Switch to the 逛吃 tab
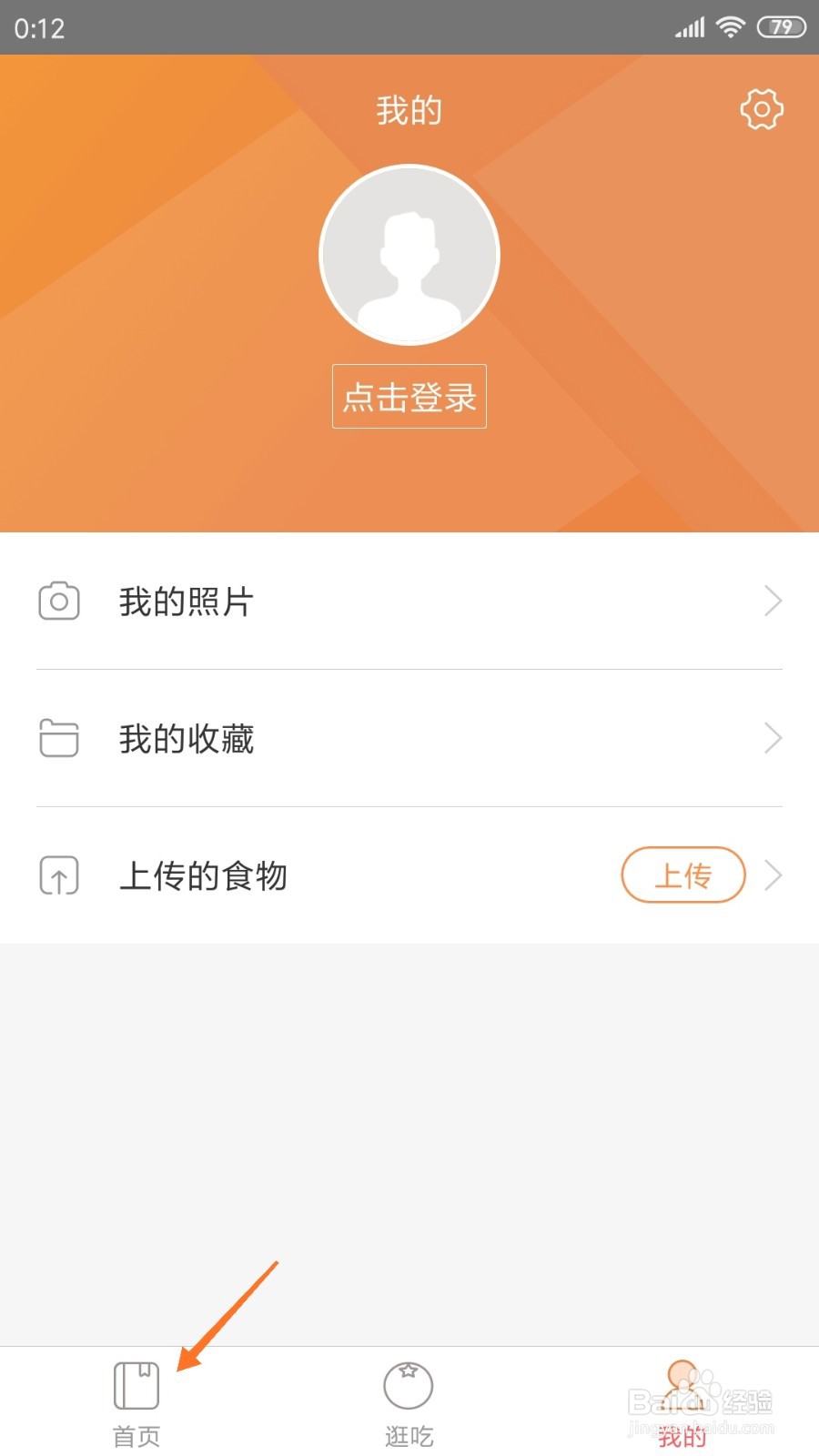 409,1403
